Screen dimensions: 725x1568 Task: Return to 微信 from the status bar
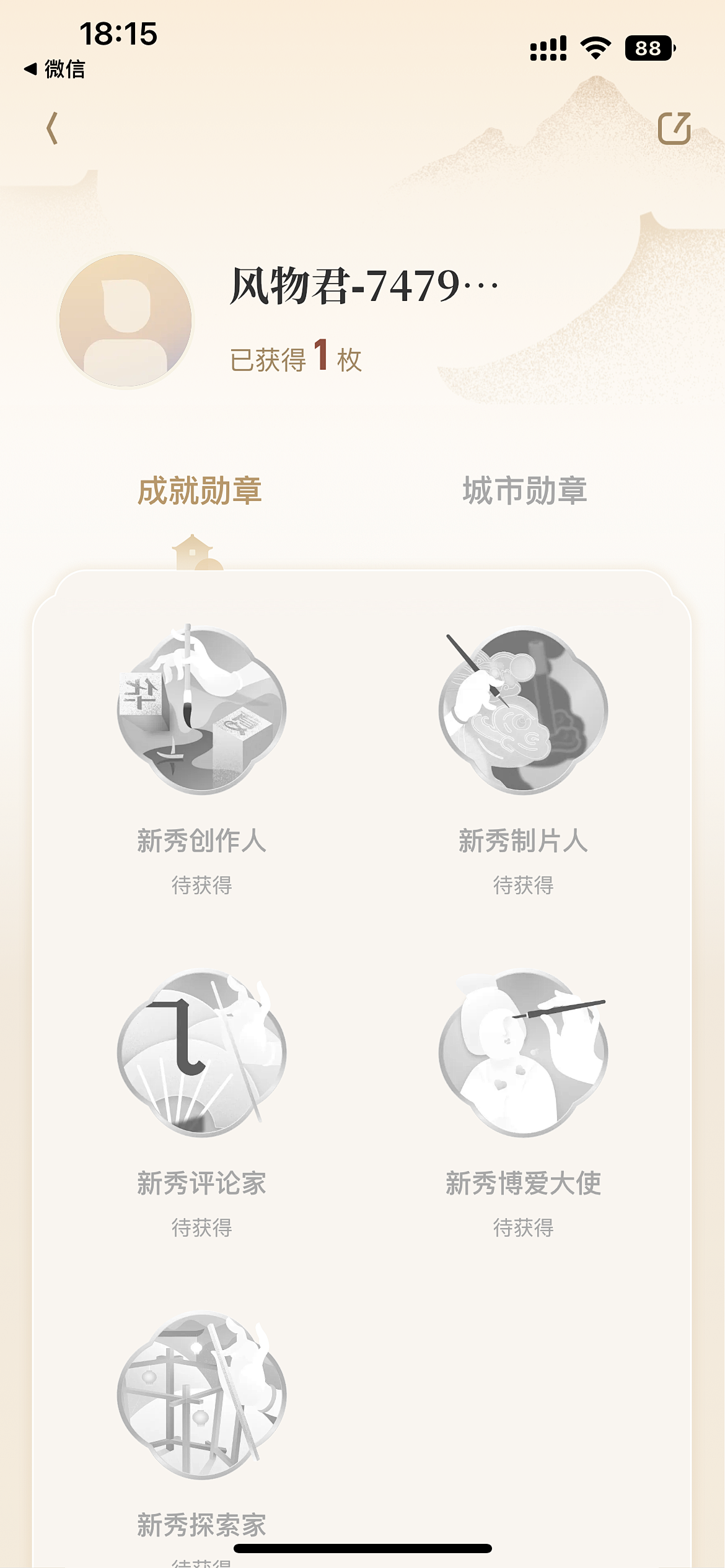[55, 69]
